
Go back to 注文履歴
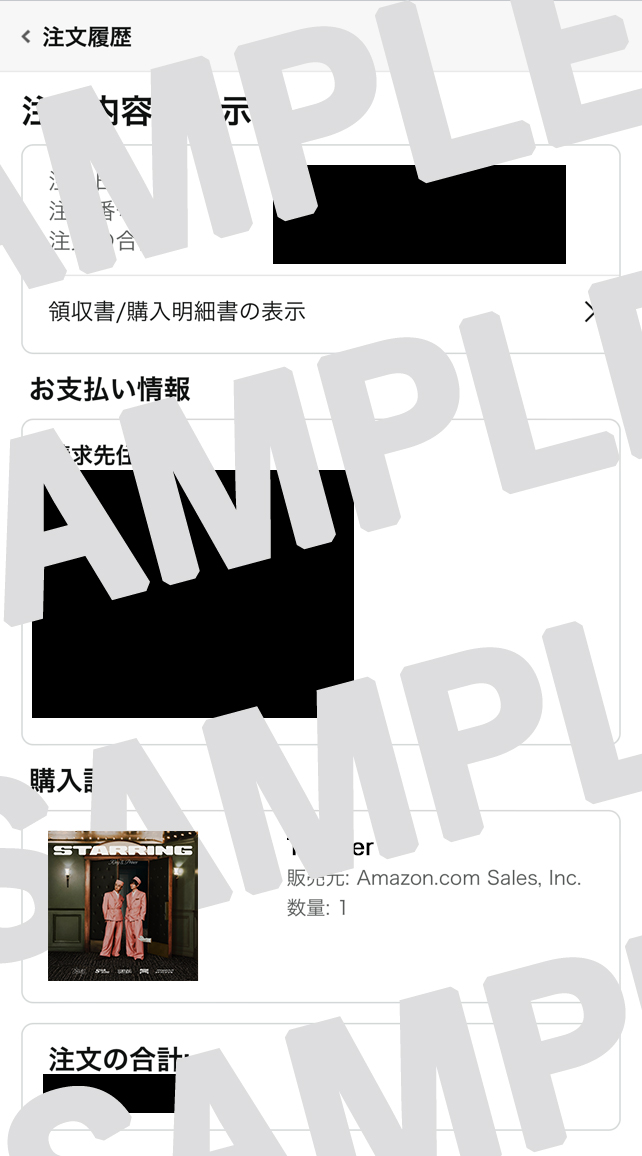click(74, 38)
